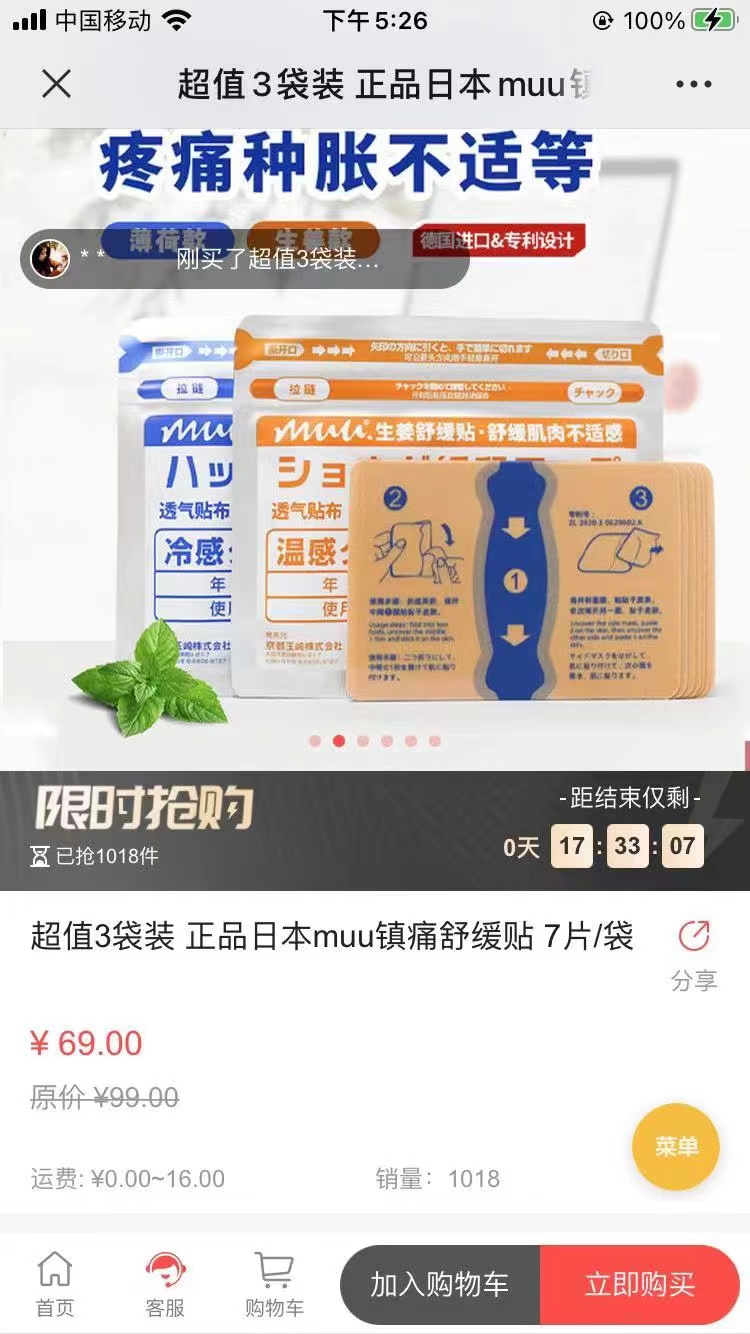The height and width of the screenshot is (1334, 750).
Task: Open the 购物车 shopping cart
Action: tap(274, 1284)
